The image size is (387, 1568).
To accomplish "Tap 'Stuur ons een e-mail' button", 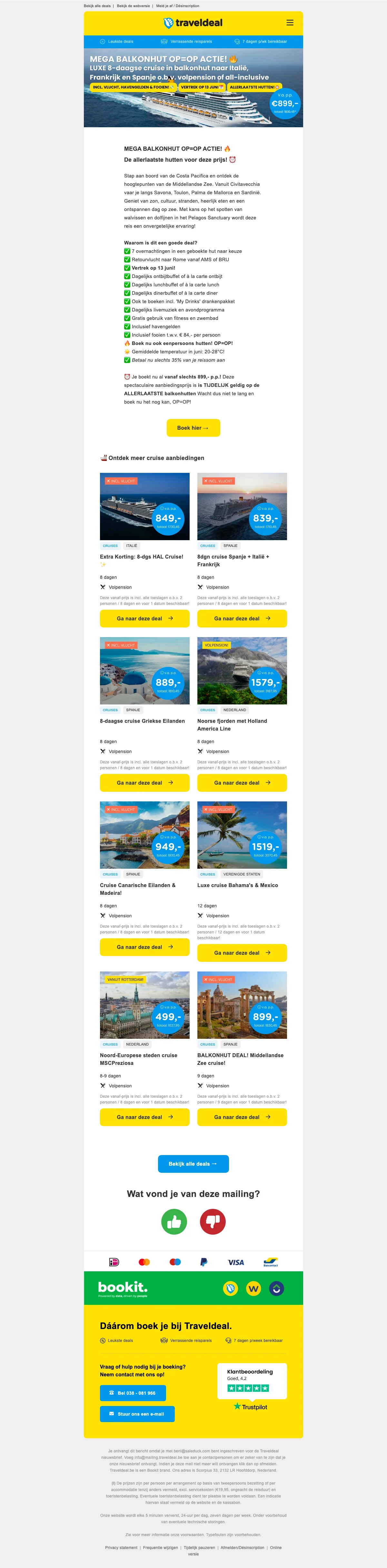I will (x=137, y=1414).
